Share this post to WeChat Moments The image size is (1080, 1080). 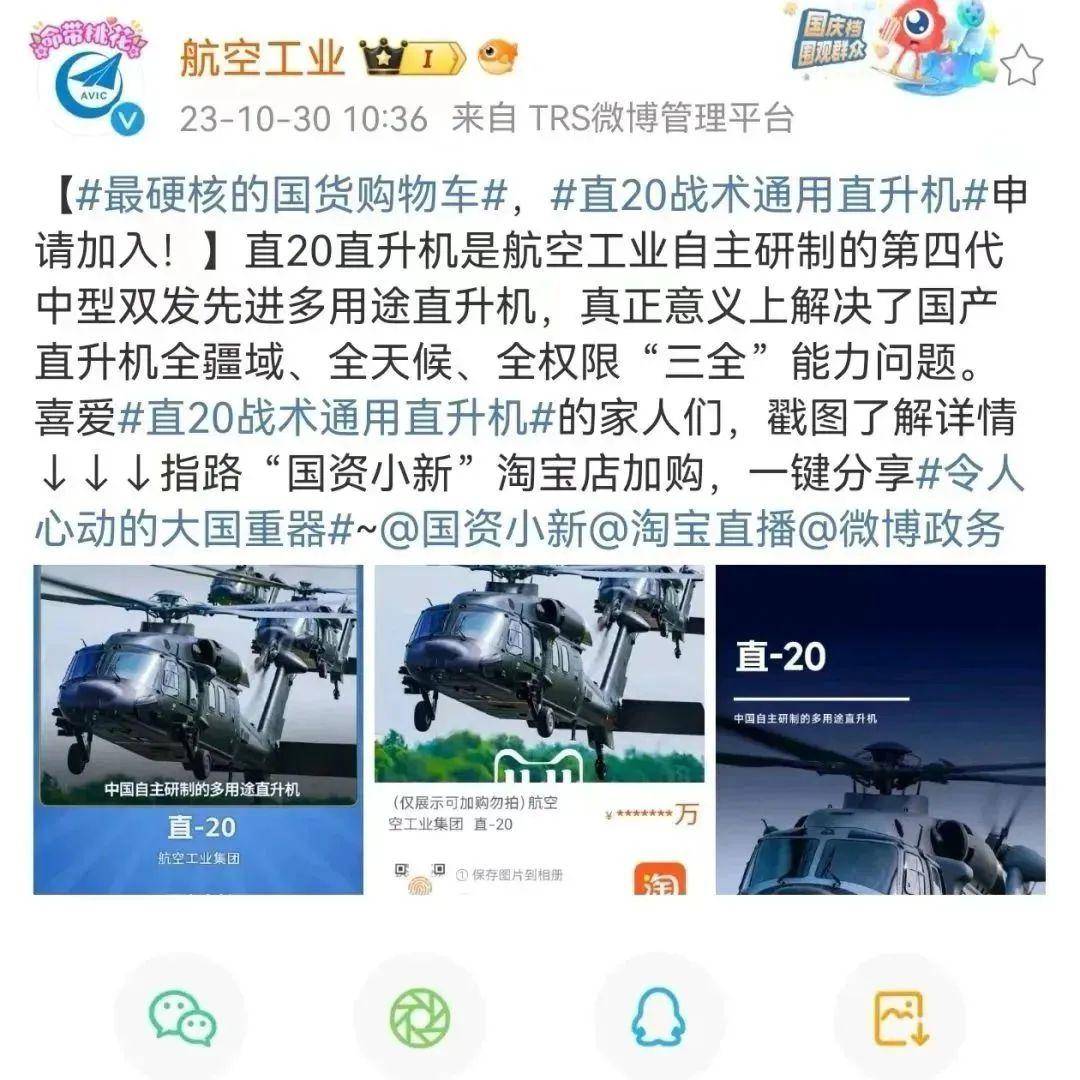420,1017
